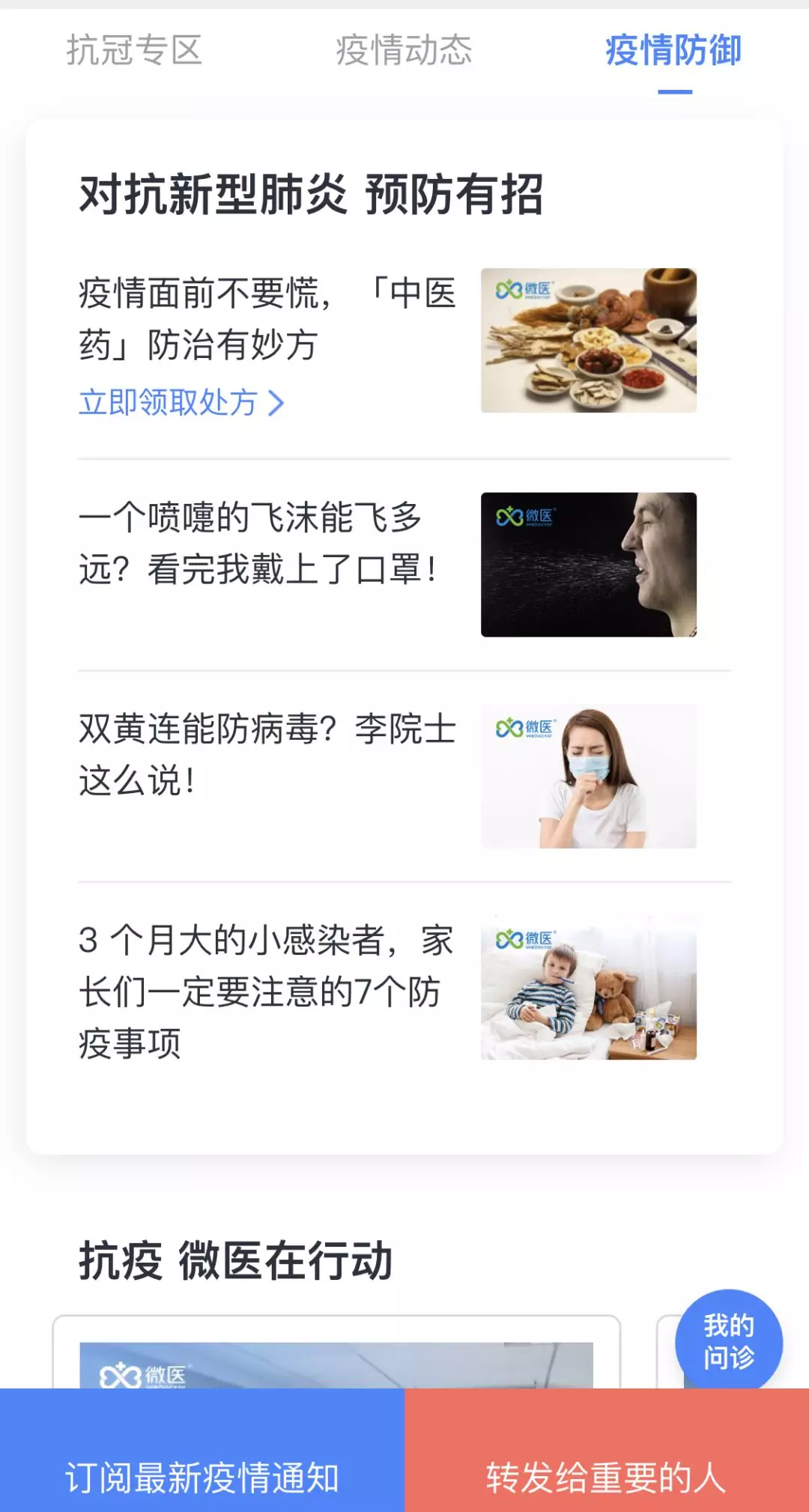
Task: Open the article about 一个喷嚏的飞沫能飞多远
Action: (x=258, y=544)
